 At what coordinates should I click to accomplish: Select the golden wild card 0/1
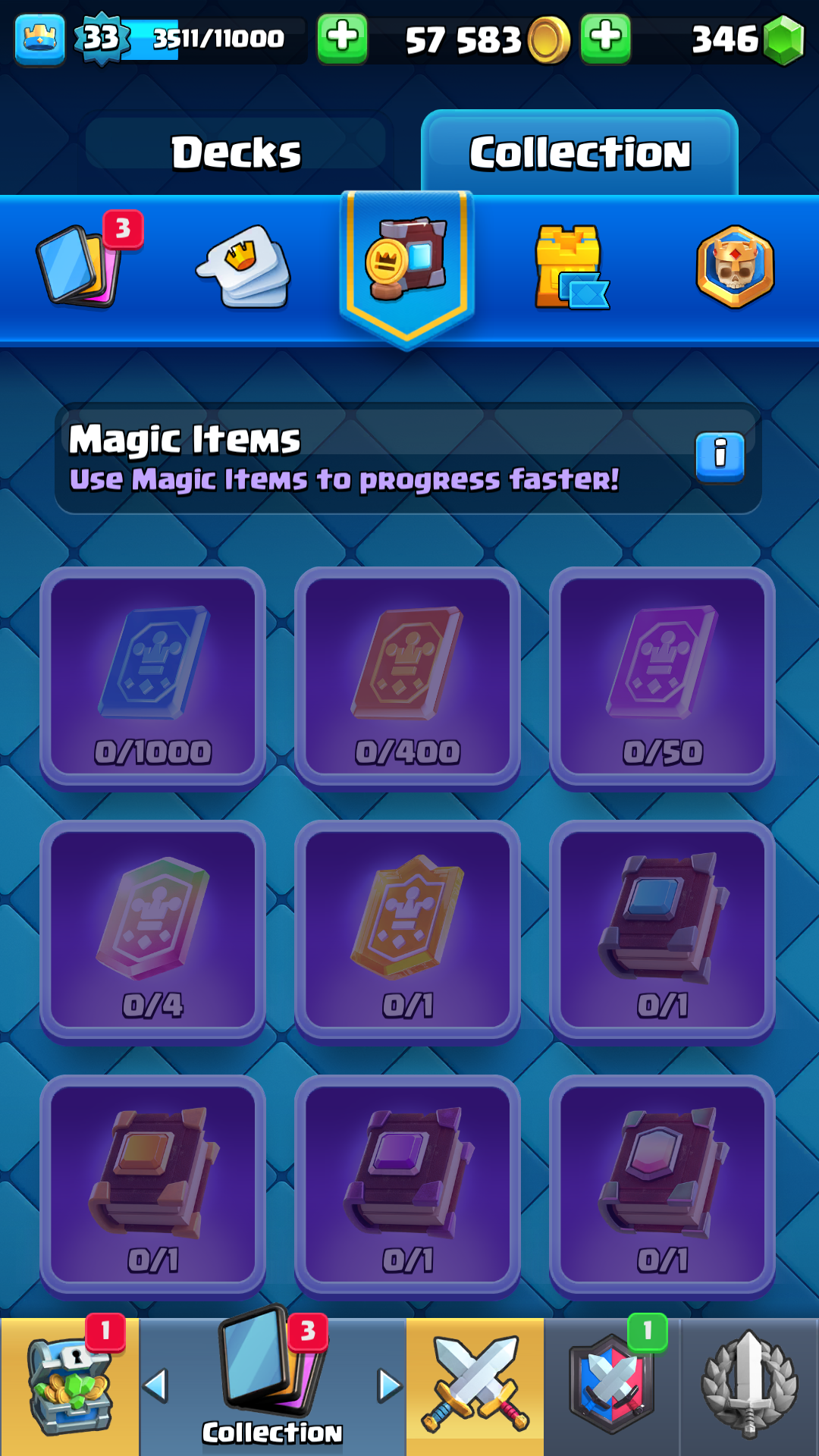(407, 931)
